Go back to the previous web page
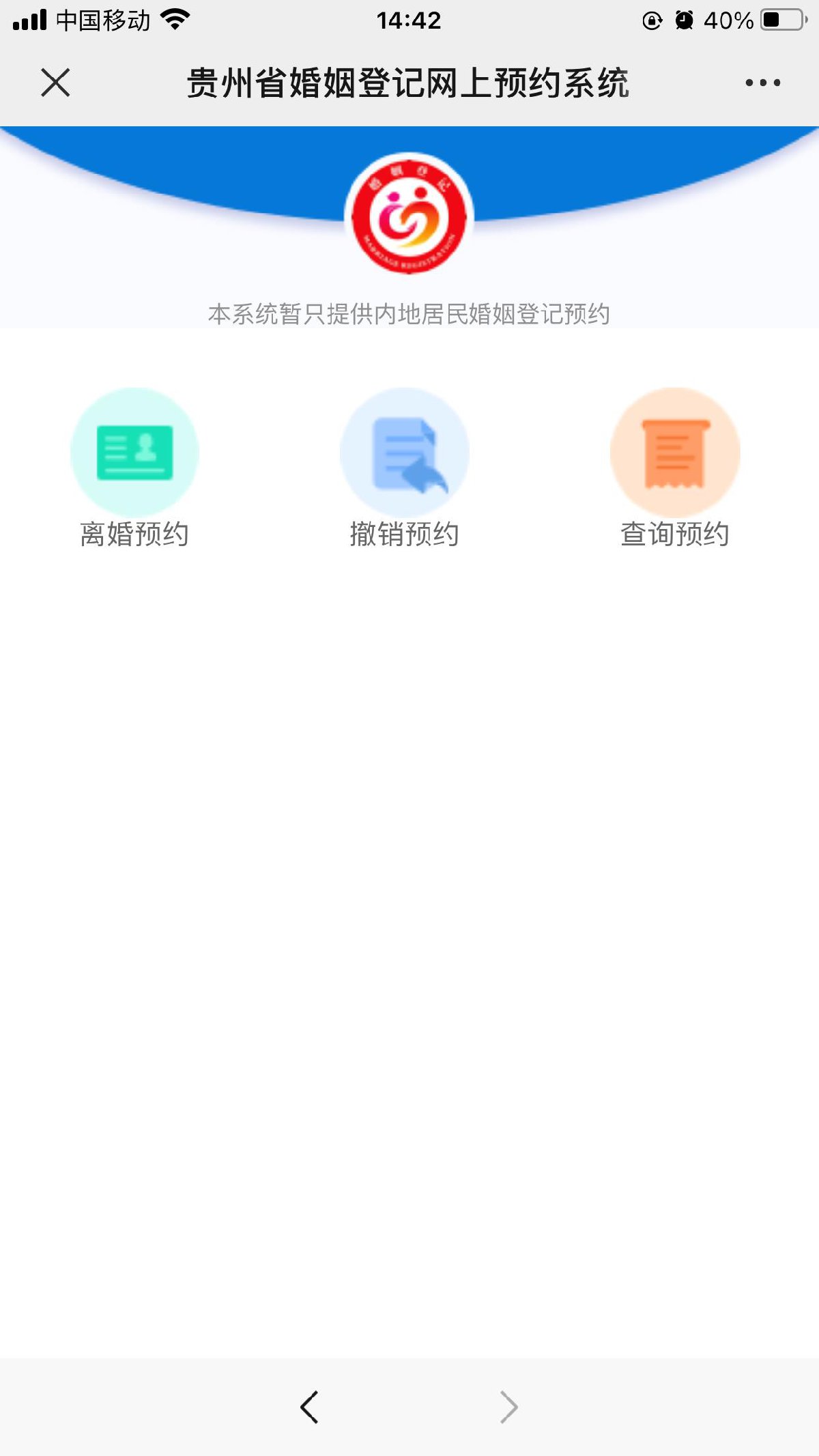The height and width of the screenshot is (1456, 819). click(x=309, y=1407)
